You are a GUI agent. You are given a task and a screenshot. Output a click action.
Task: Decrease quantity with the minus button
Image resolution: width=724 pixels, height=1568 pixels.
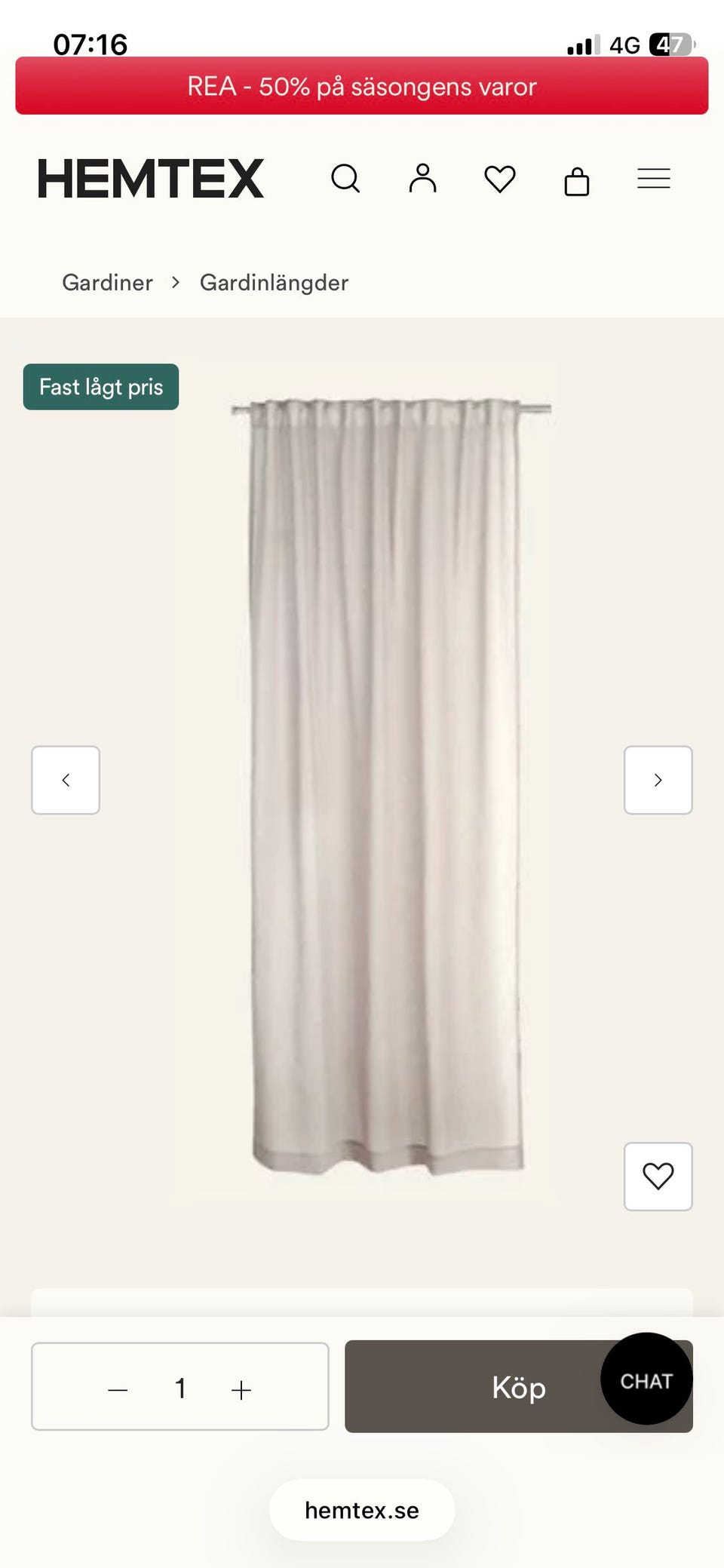118,1389
